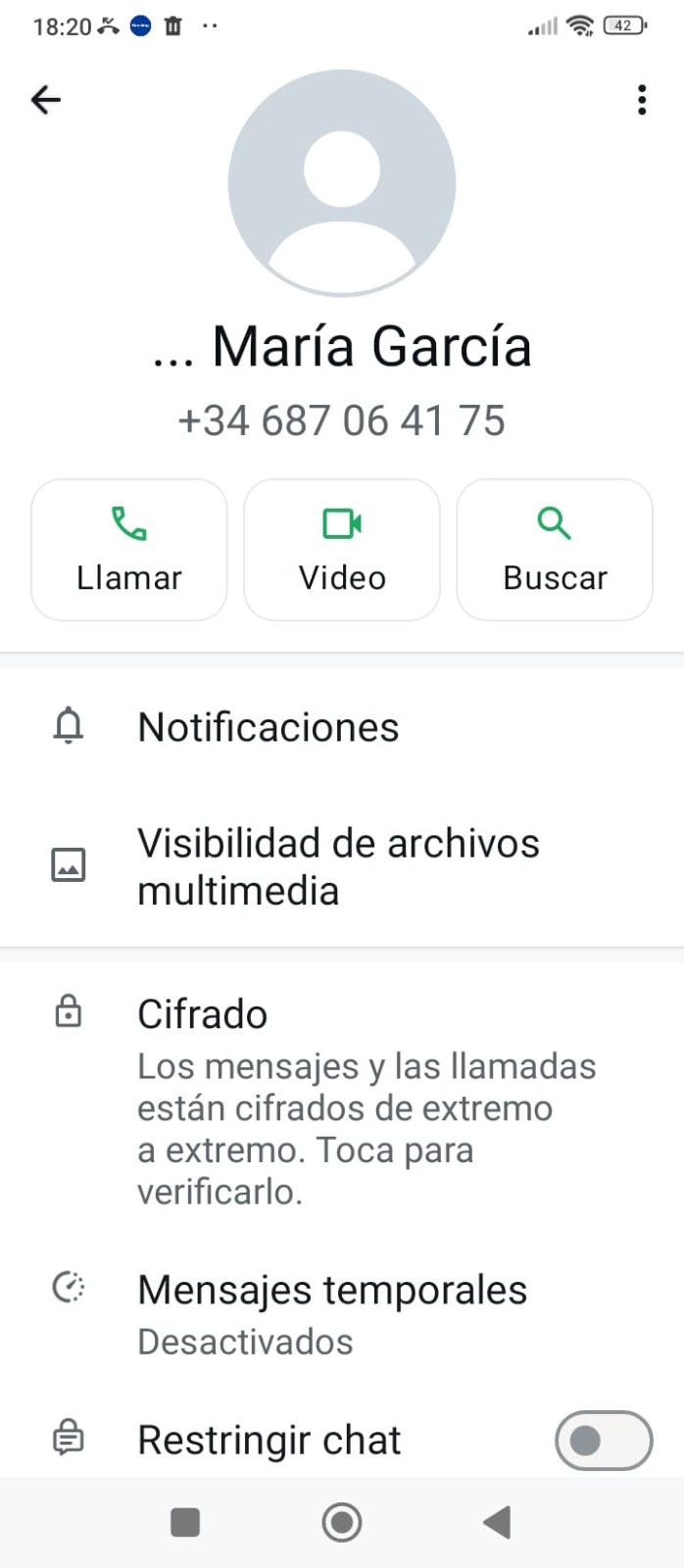Open recent apps from navigation bar
Image resolution: width=684 pixels, height=1568 pixels.
tap(185, 1522)
